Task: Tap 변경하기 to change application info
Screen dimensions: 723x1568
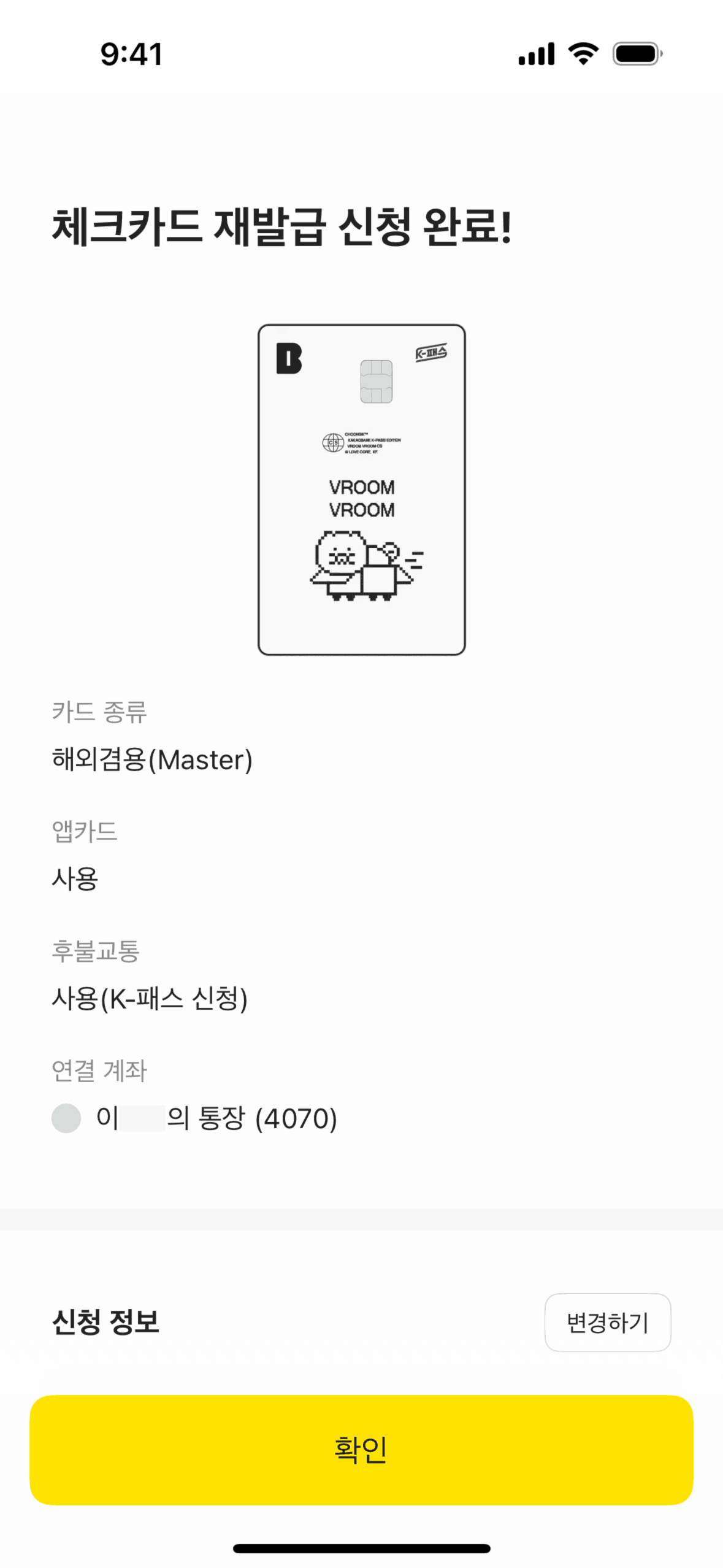Action: pyautogui.click(x=607, y=1322)
